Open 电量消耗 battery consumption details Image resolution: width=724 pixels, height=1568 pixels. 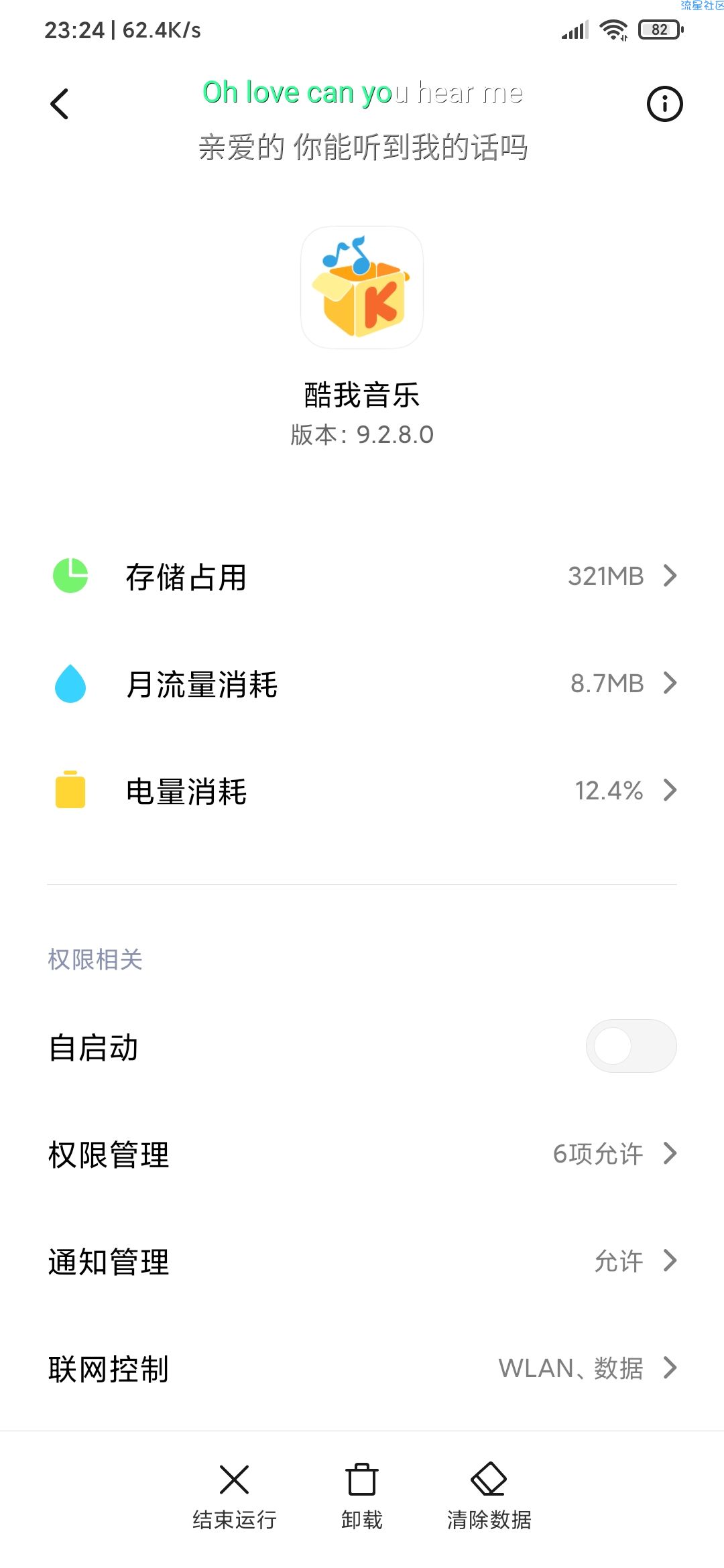(x=362, y=791)
